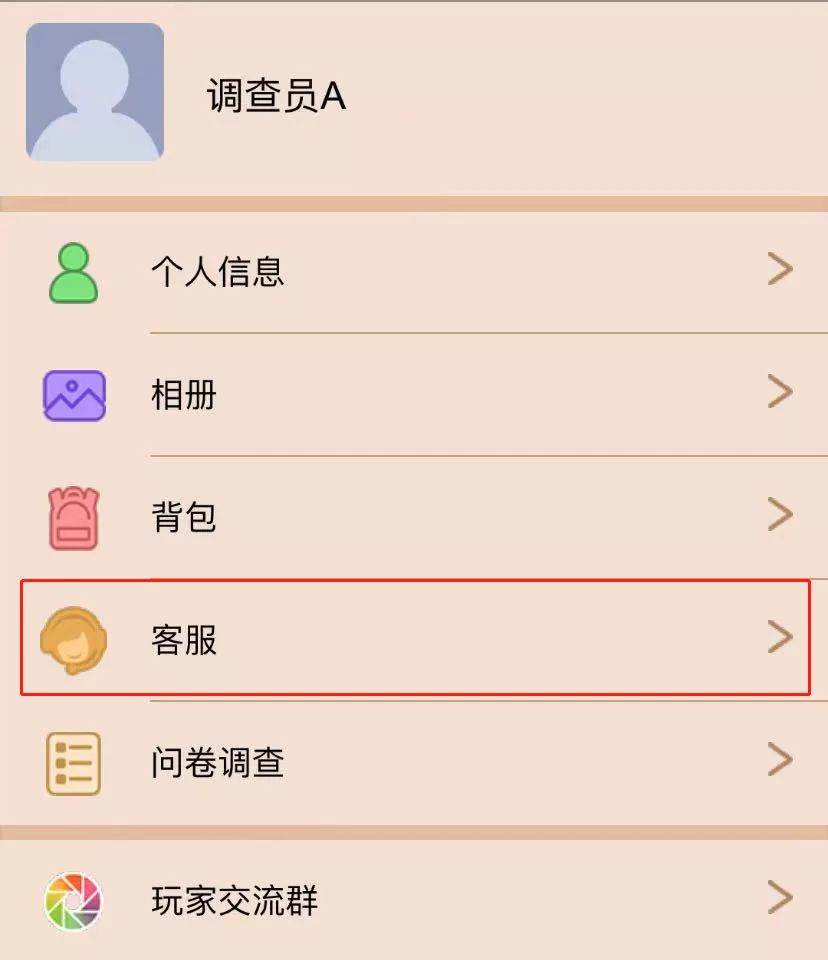The height and width of the screenshot is (960, 828).
Task: Tap the username 调查员A text
Action: pos(273,96)
